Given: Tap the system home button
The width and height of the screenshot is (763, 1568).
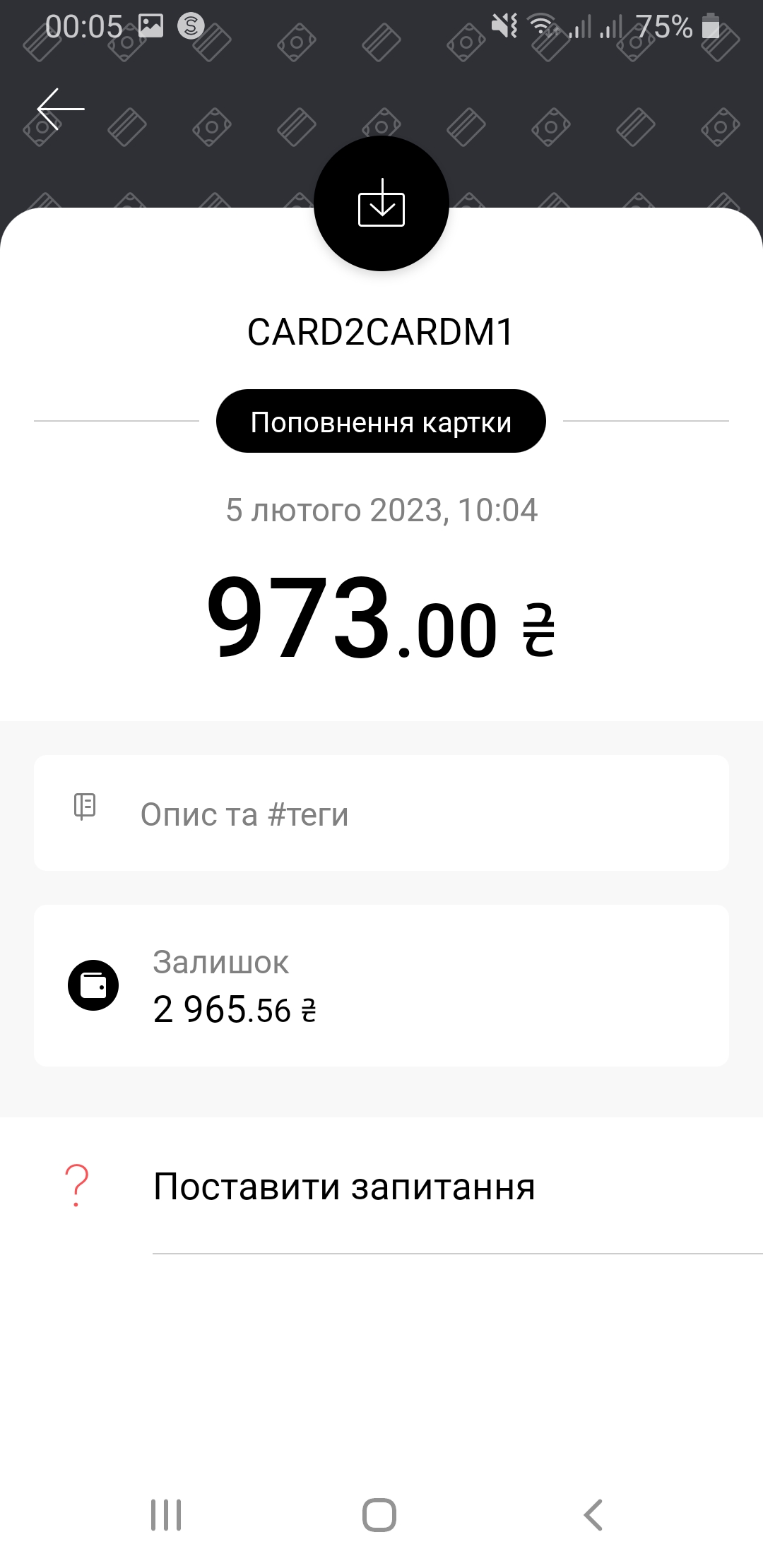Looking at the screenshot, I should coord(379,1514).
